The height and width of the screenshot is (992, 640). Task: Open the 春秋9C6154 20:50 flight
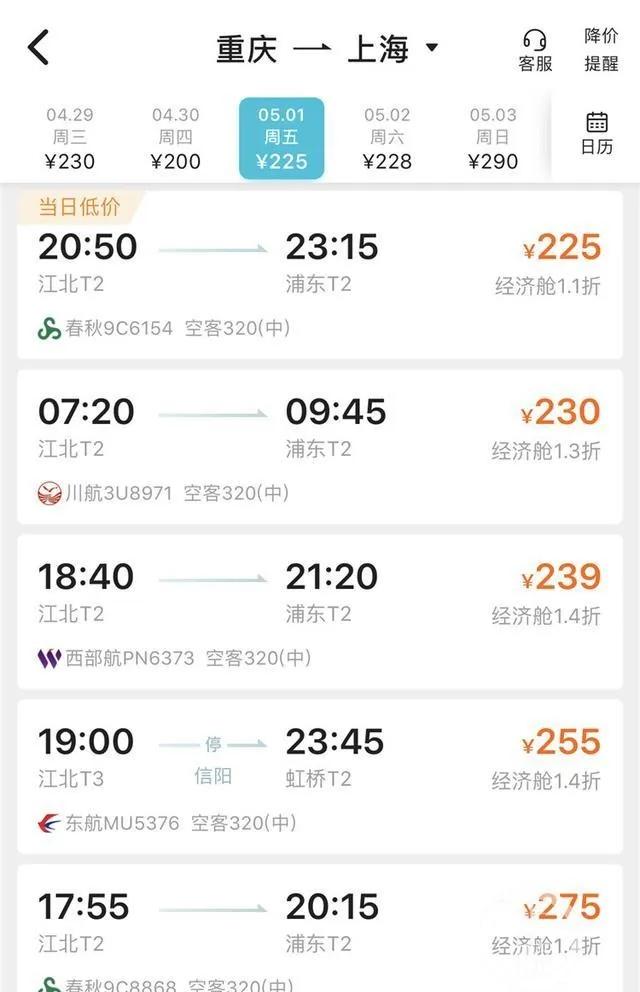[320, 275]
